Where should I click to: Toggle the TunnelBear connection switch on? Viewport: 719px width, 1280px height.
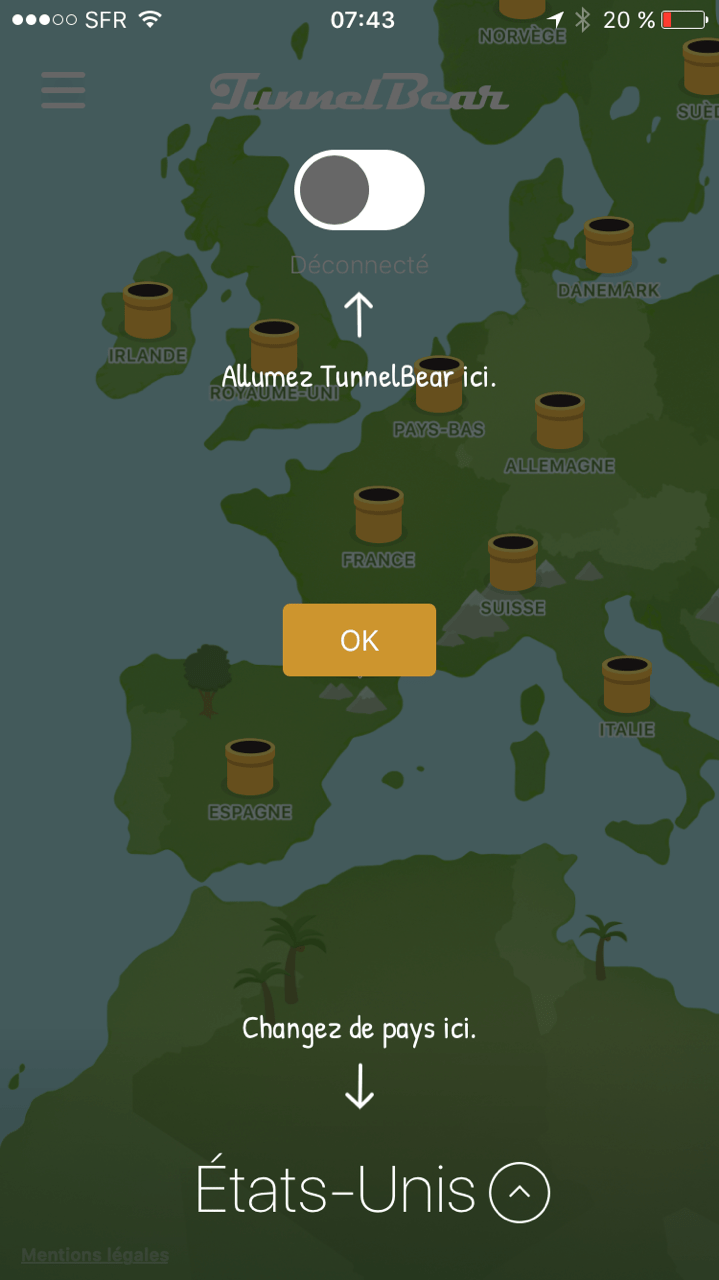359,190
